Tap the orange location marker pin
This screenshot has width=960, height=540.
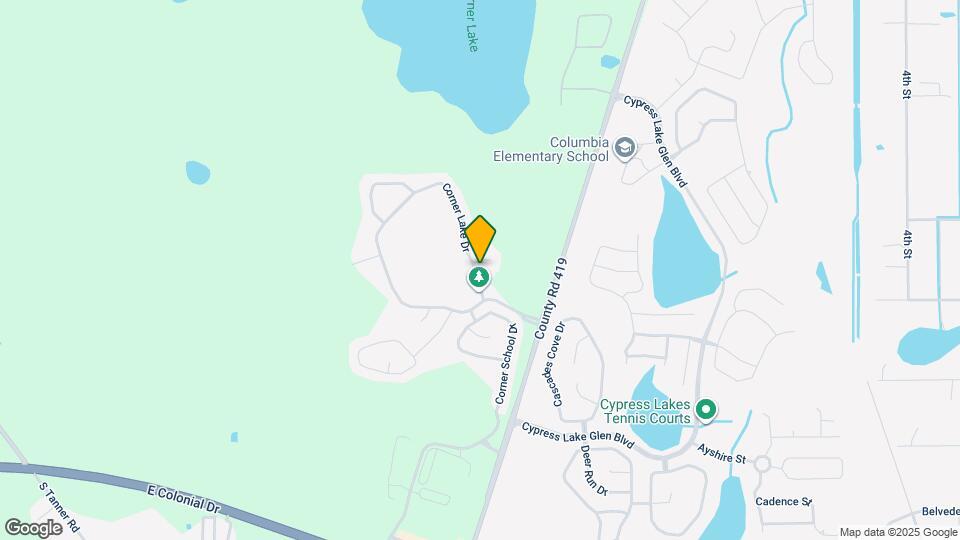point(481,238)
